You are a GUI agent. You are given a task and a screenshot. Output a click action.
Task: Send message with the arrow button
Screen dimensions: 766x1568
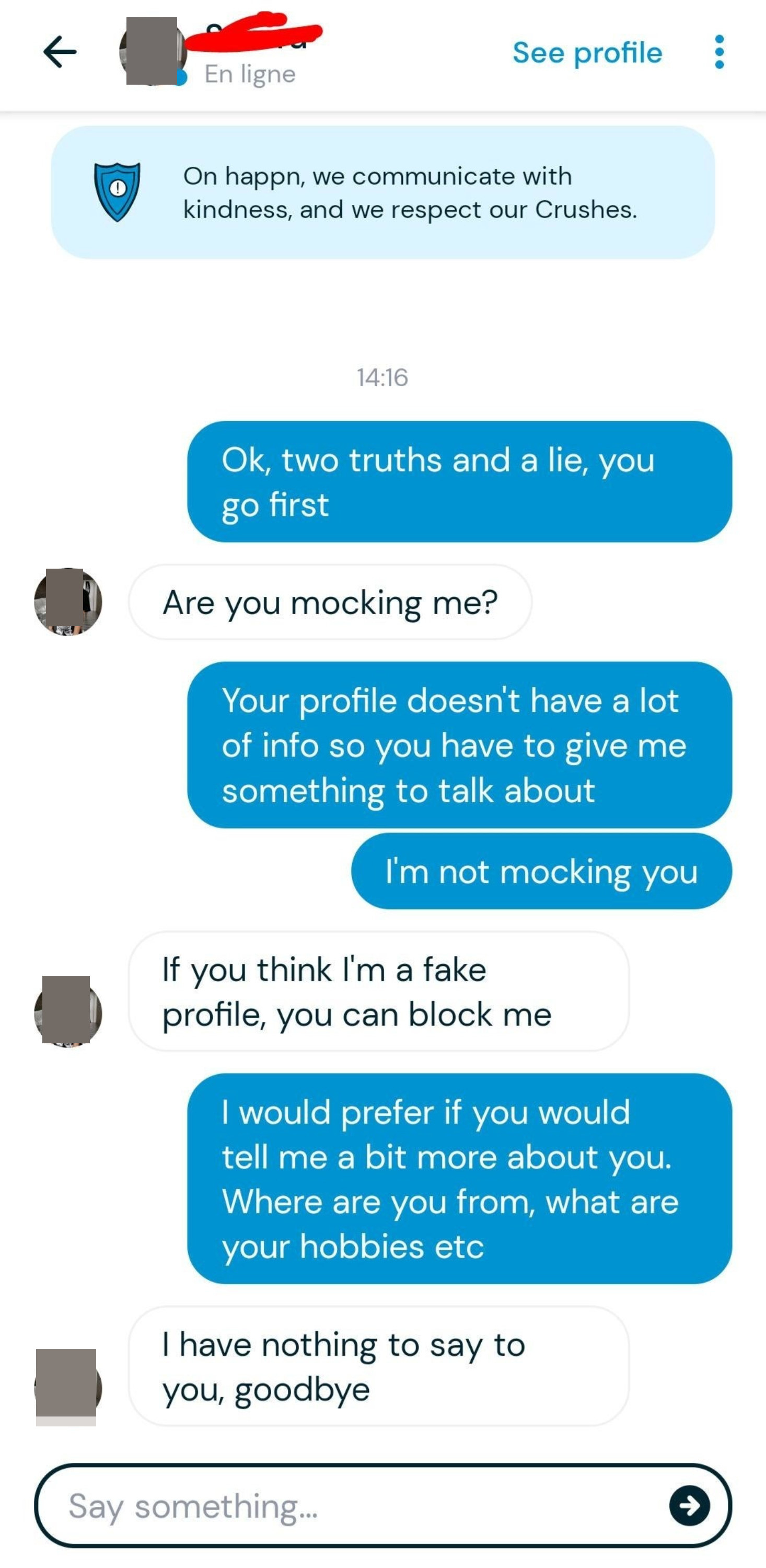[x=689, y=1506]
